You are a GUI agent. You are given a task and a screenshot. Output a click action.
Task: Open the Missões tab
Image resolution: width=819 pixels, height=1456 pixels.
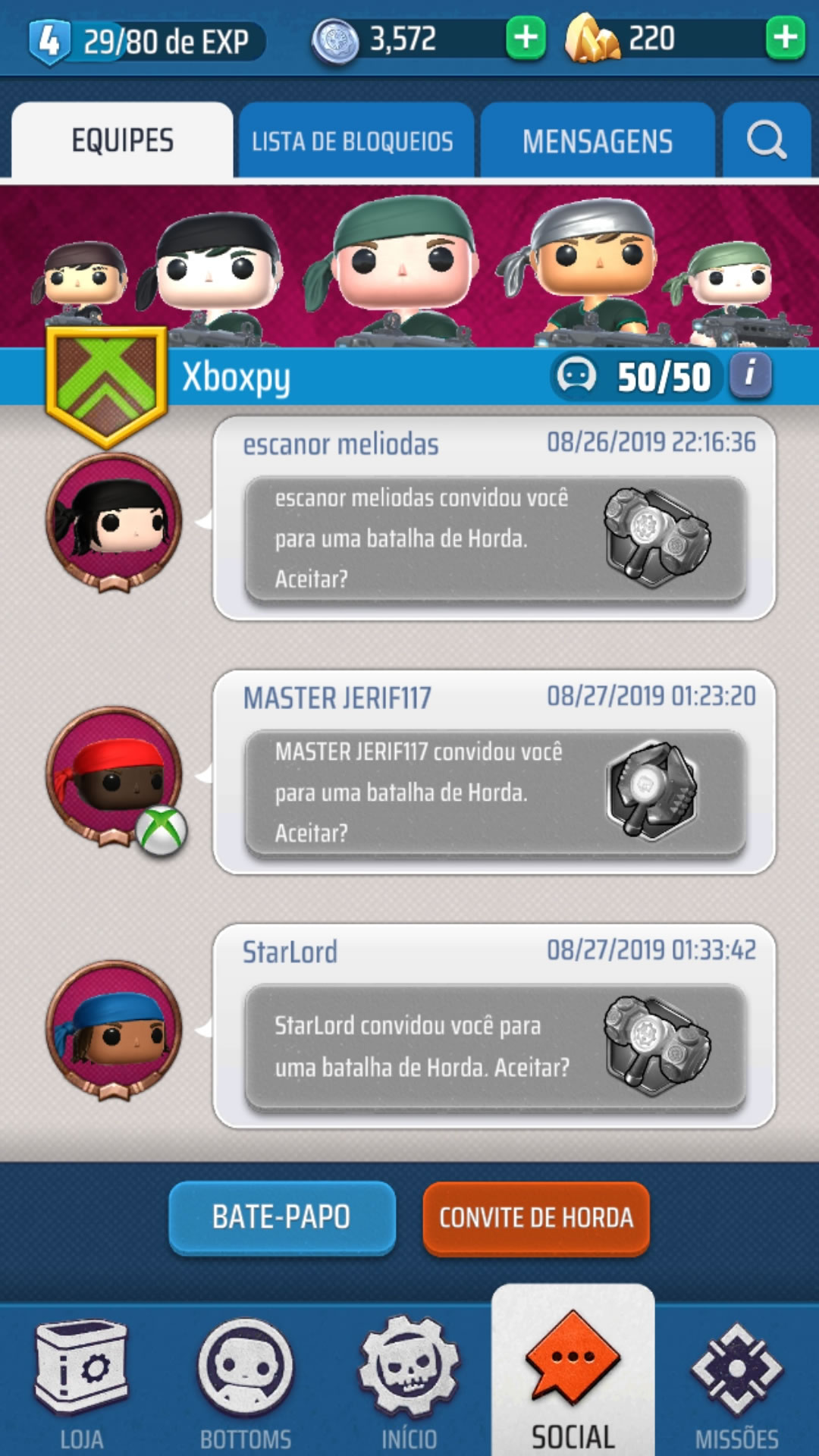737,1382
